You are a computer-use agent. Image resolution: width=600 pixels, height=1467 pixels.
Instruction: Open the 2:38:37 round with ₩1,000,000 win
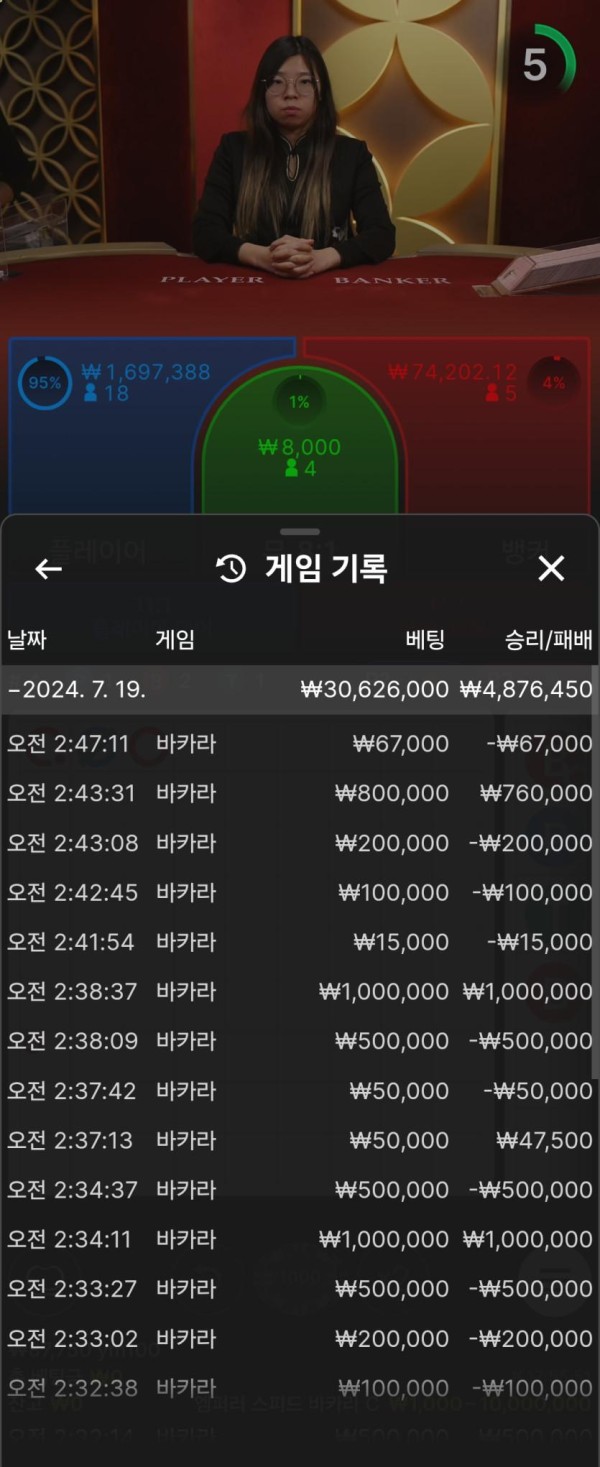tap(298, 991)
